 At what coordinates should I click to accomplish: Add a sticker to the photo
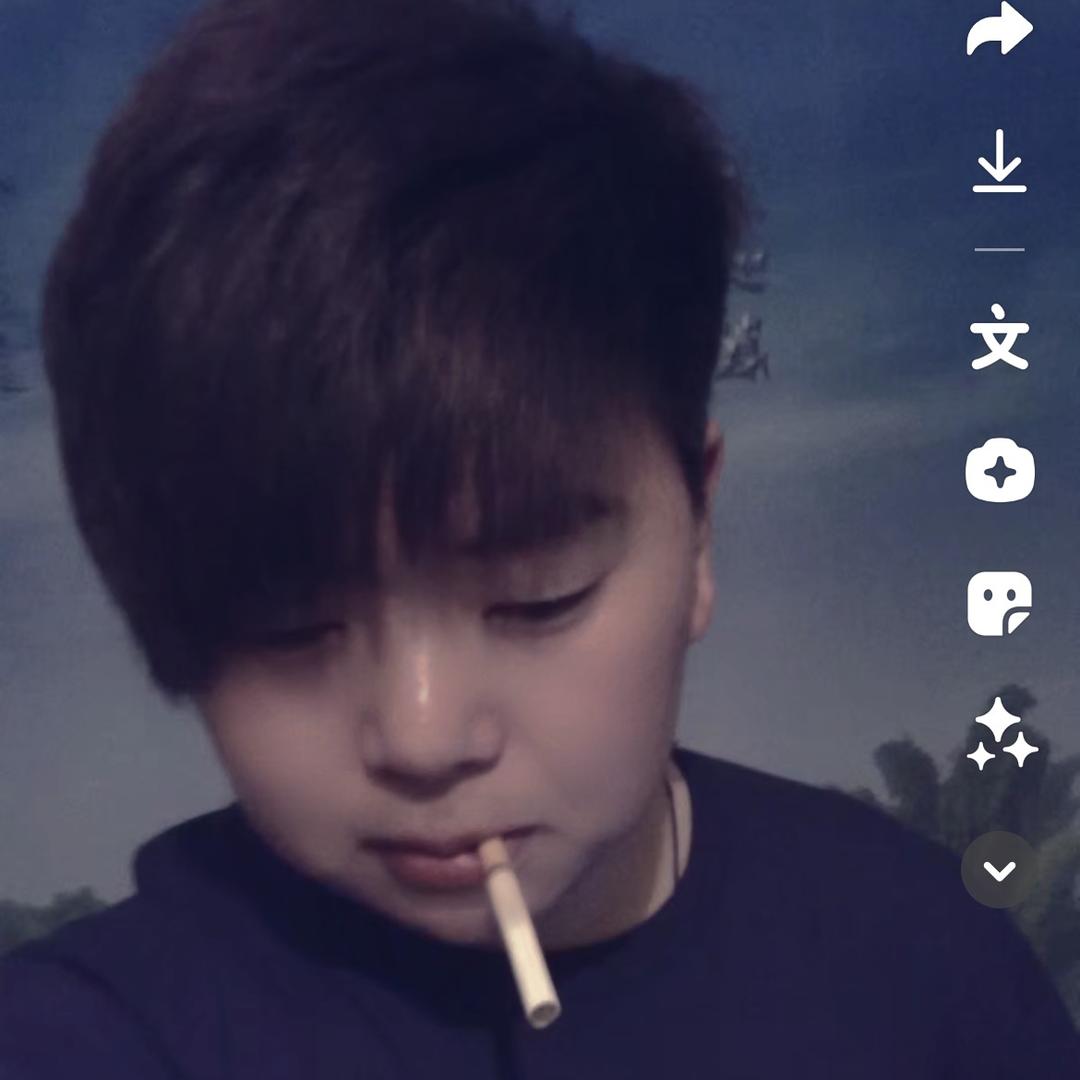tap(999, 604)
